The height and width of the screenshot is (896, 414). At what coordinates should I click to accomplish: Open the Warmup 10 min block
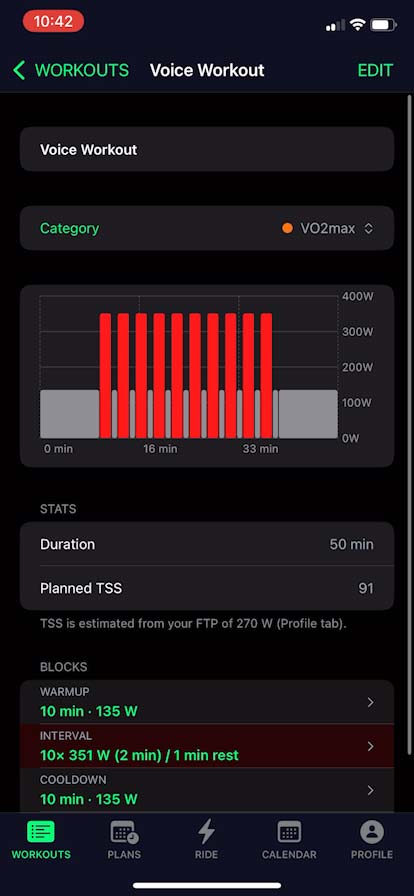pos(207,702)
